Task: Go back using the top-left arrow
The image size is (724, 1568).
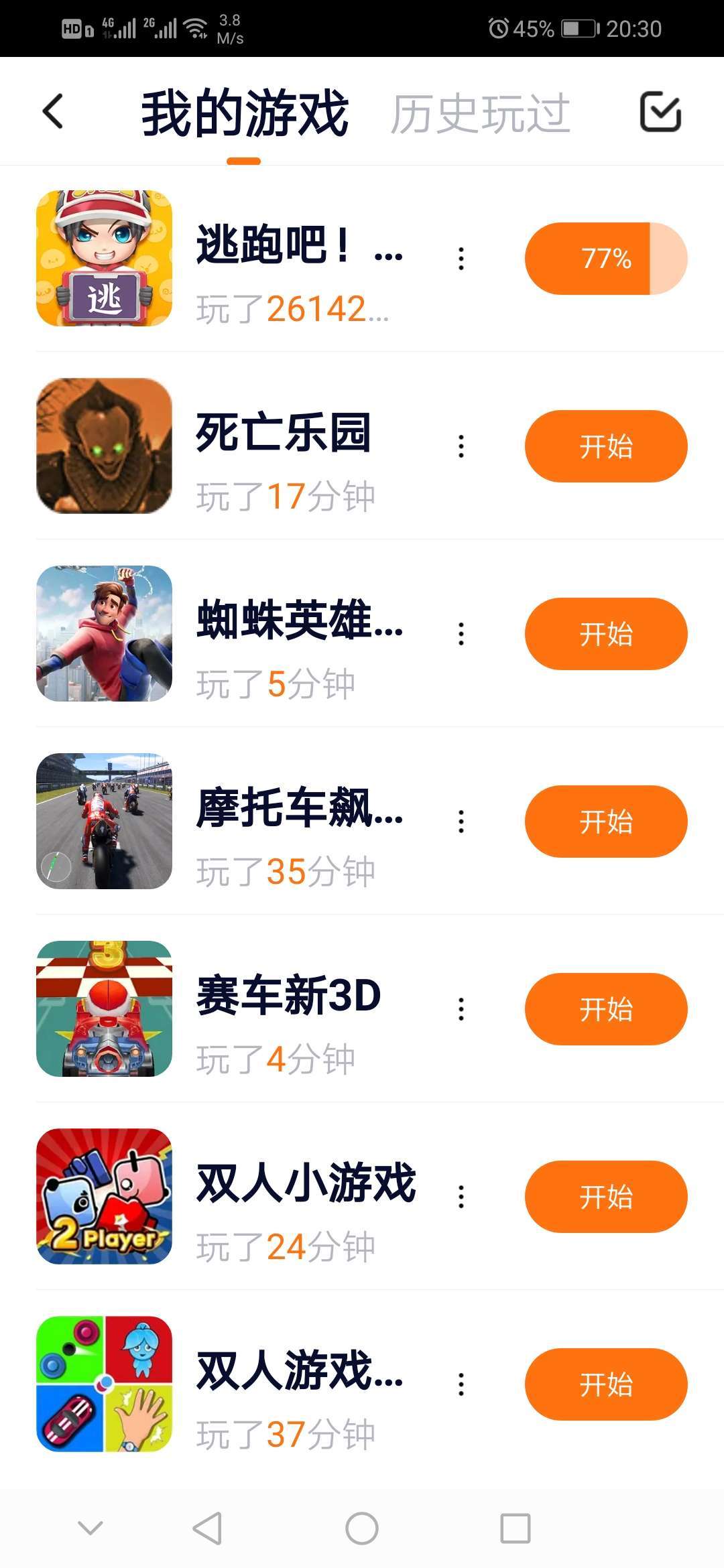Action: (53, 111)
